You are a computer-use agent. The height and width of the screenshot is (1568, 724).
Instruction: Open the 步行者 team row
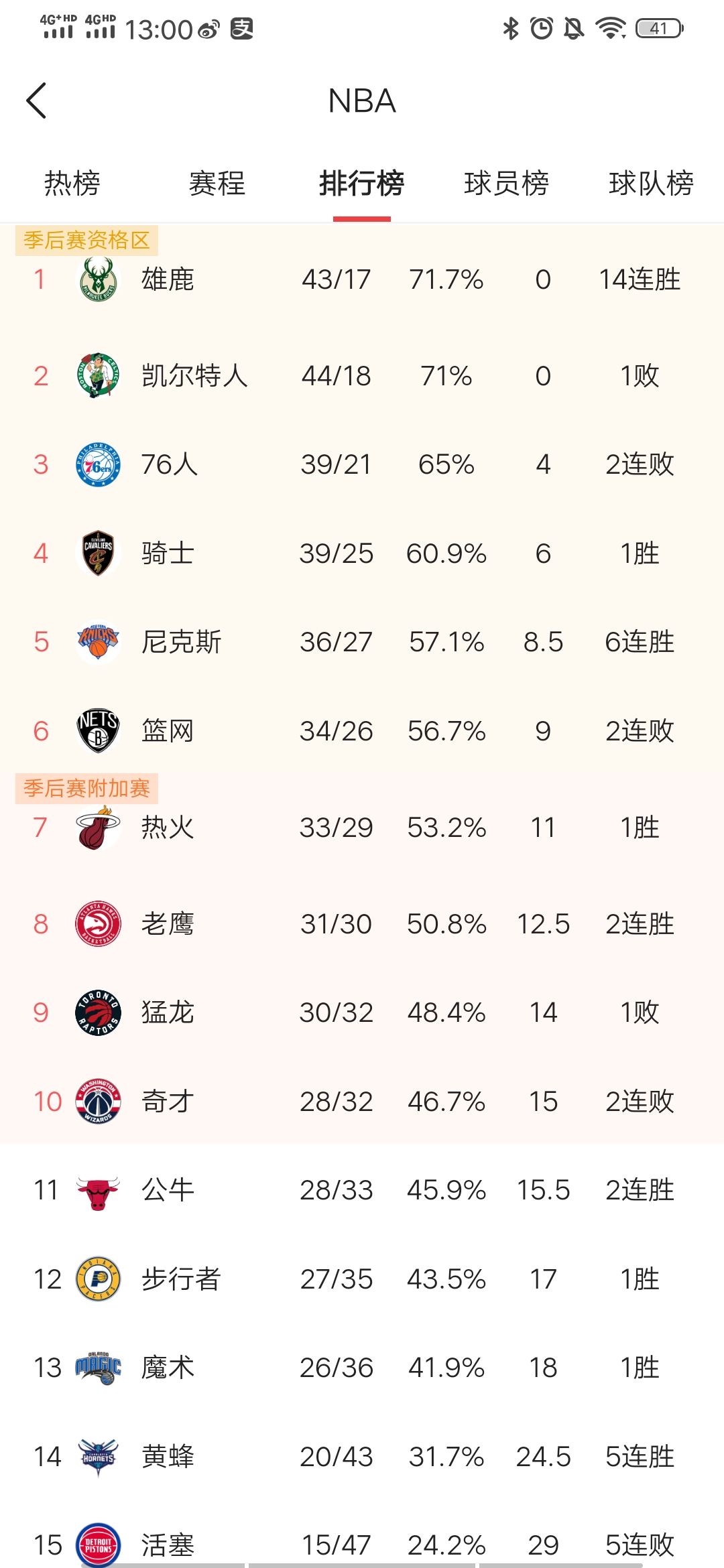[x=181, y=1279]
